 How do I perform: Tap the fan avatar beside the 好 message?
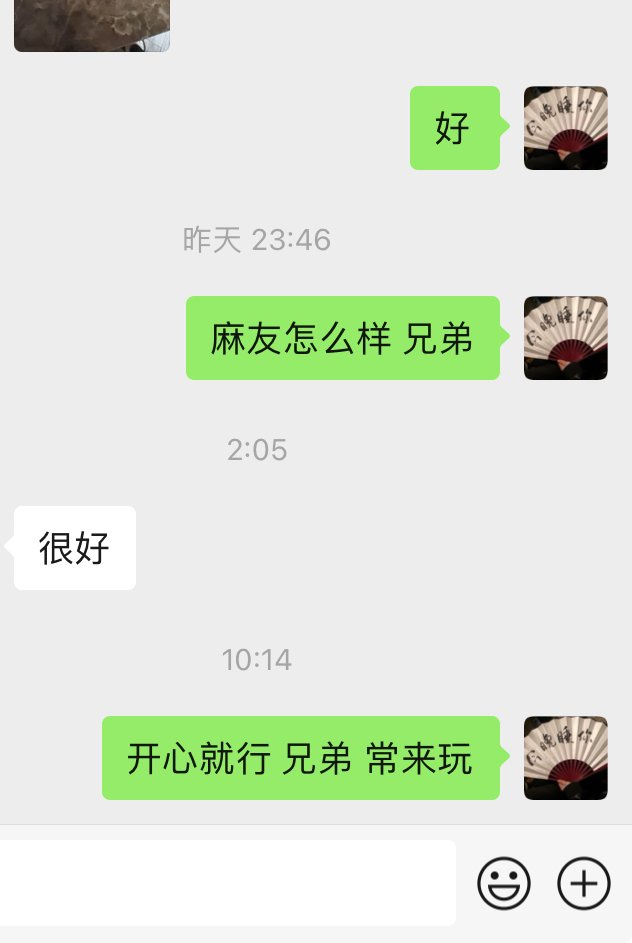pyautogui.click(x=566, y=128)
